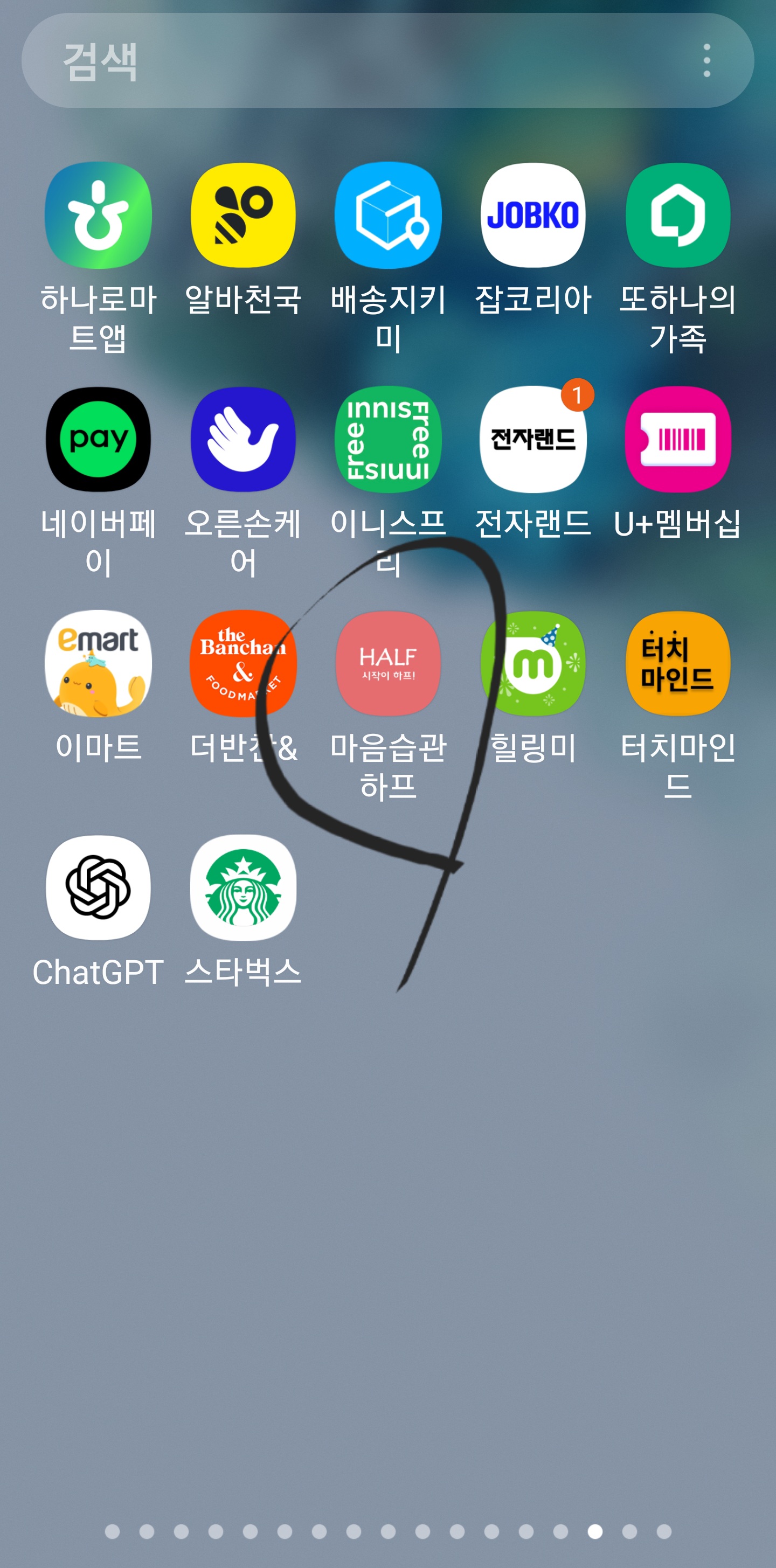Launch U+멤버십 app
Image resolution: width=776 pixels, height=1568 pixels.
coord(677,439)
